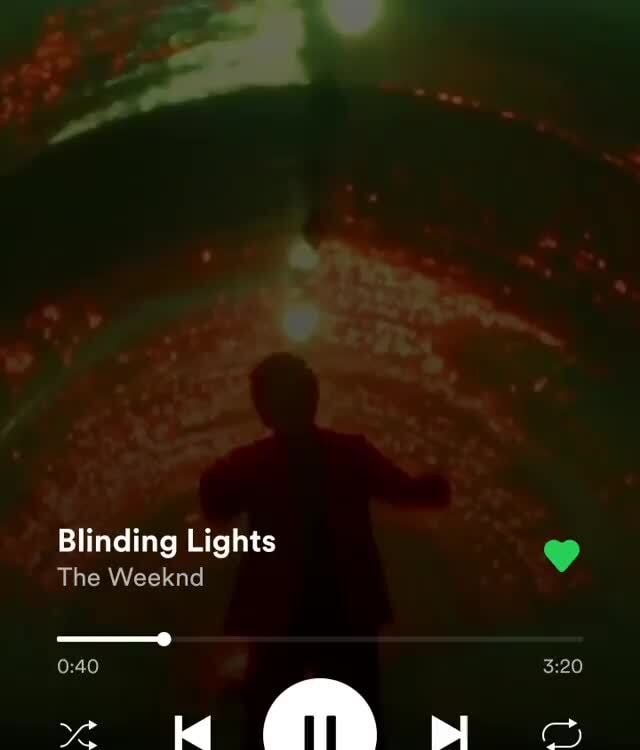Go back to the previous track
The image size is (640, 750).
point(192,733)
